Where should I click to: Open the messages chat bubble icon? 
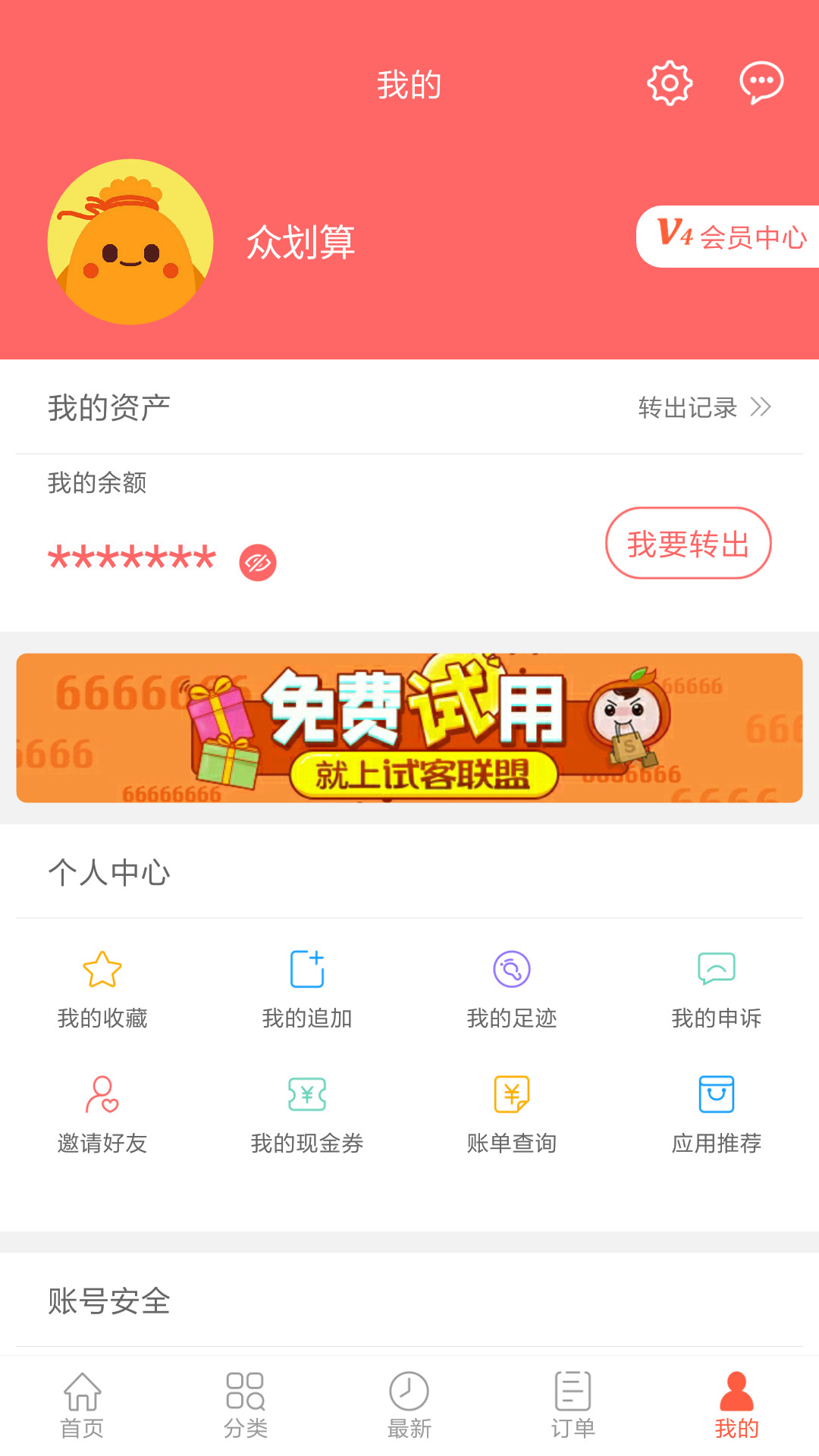(761, 82)
